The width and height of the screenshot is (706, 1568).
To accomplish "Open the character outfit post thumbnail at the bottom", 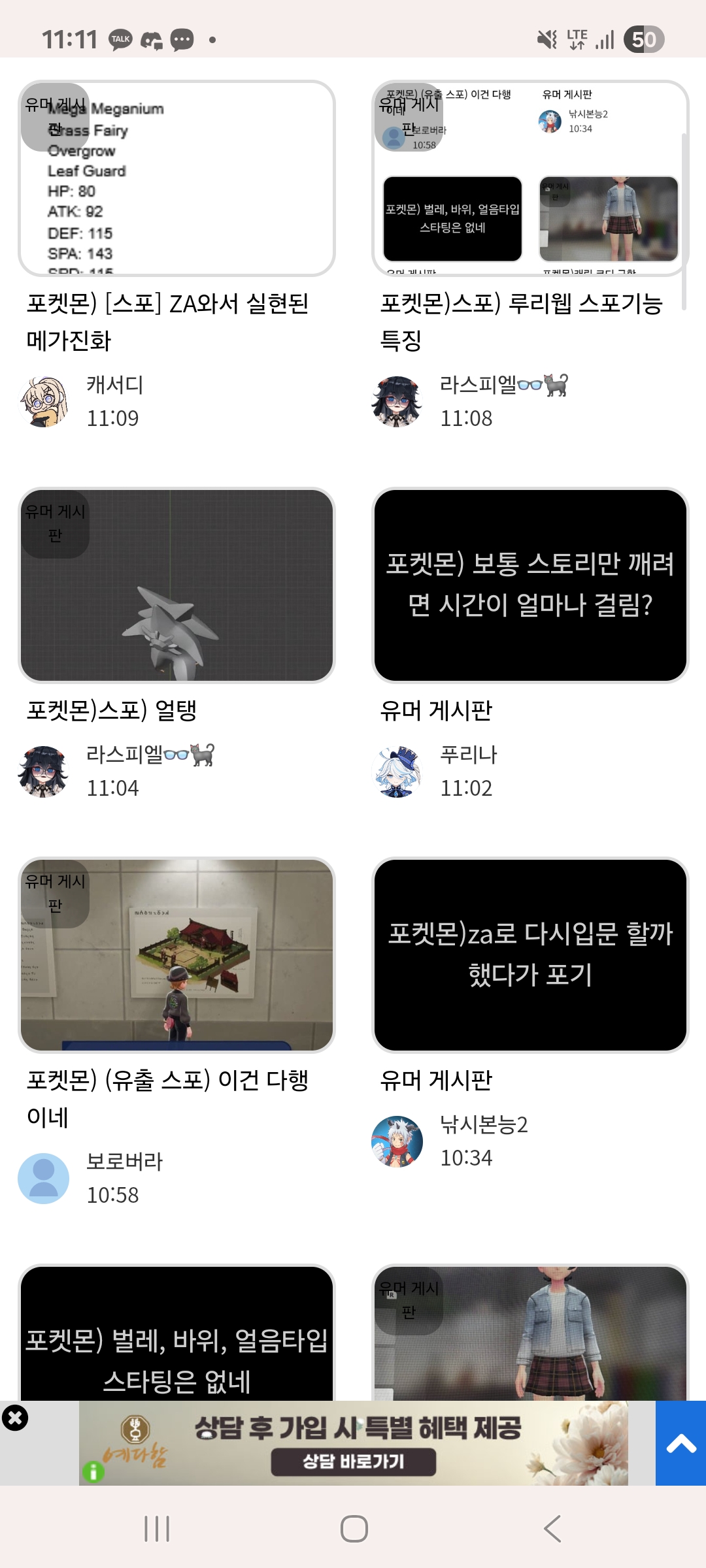I will coord(530,1339).
